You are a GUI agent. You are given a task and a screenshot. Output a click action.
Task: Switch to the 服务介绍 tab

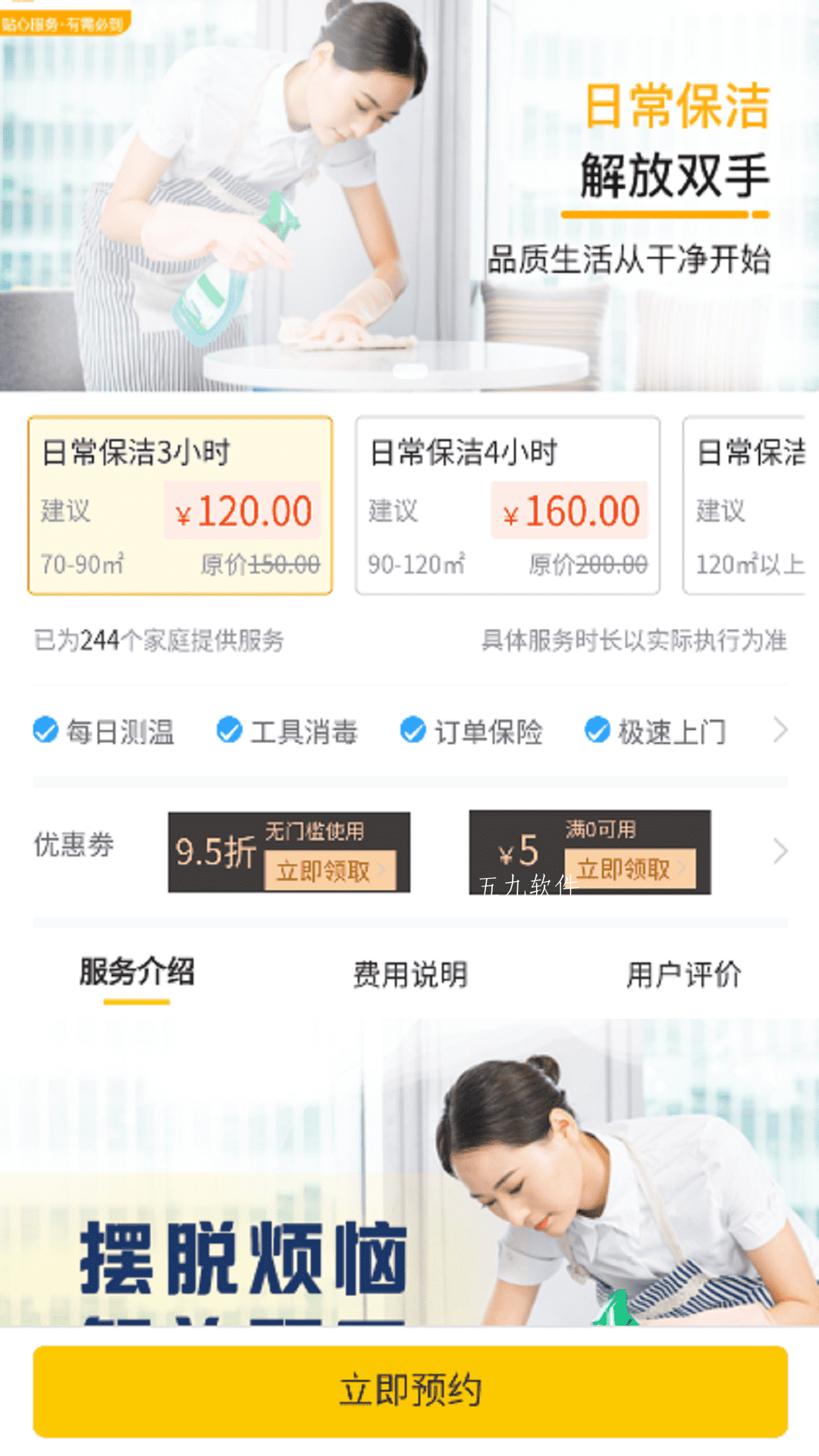[x=137, y=973]
